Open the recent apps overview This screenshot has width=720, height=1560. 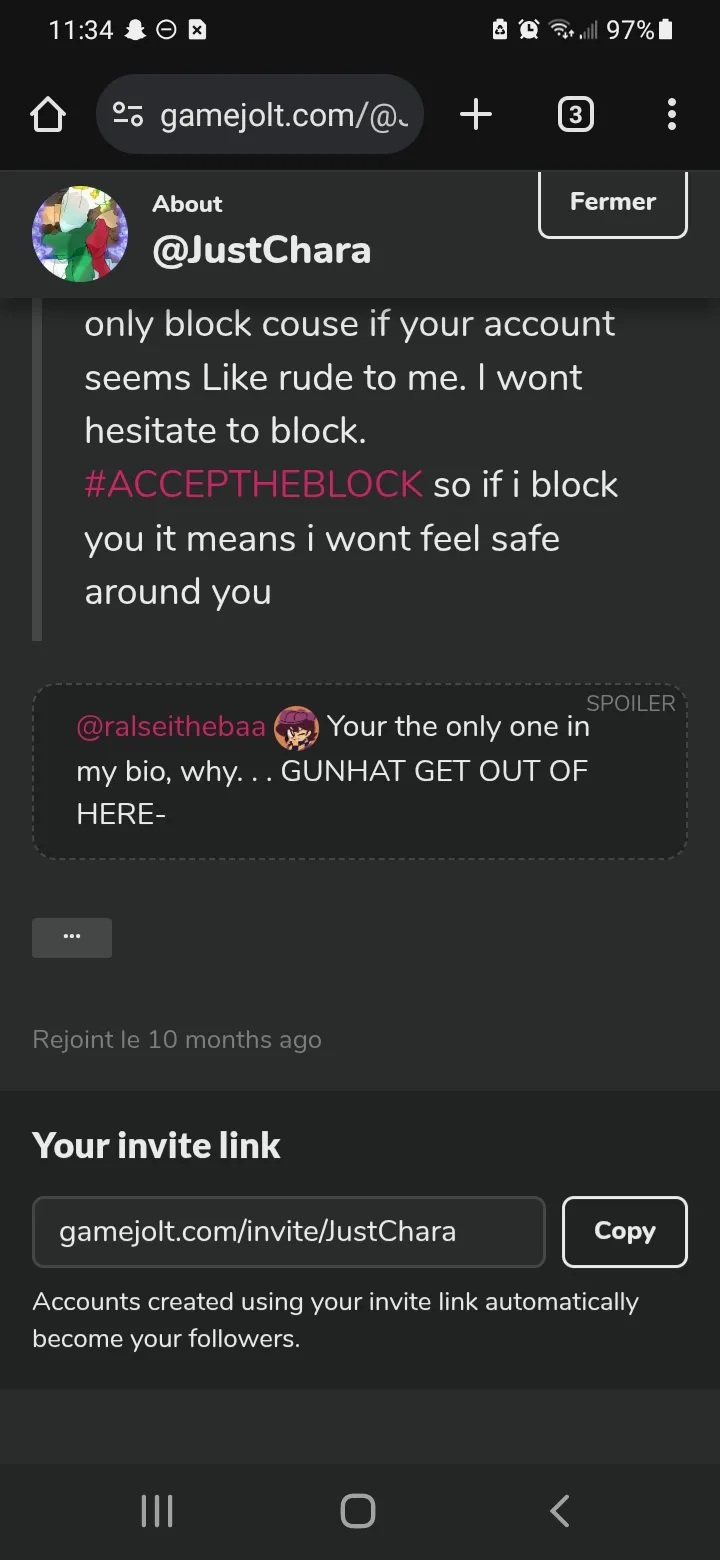point(157,1510)
